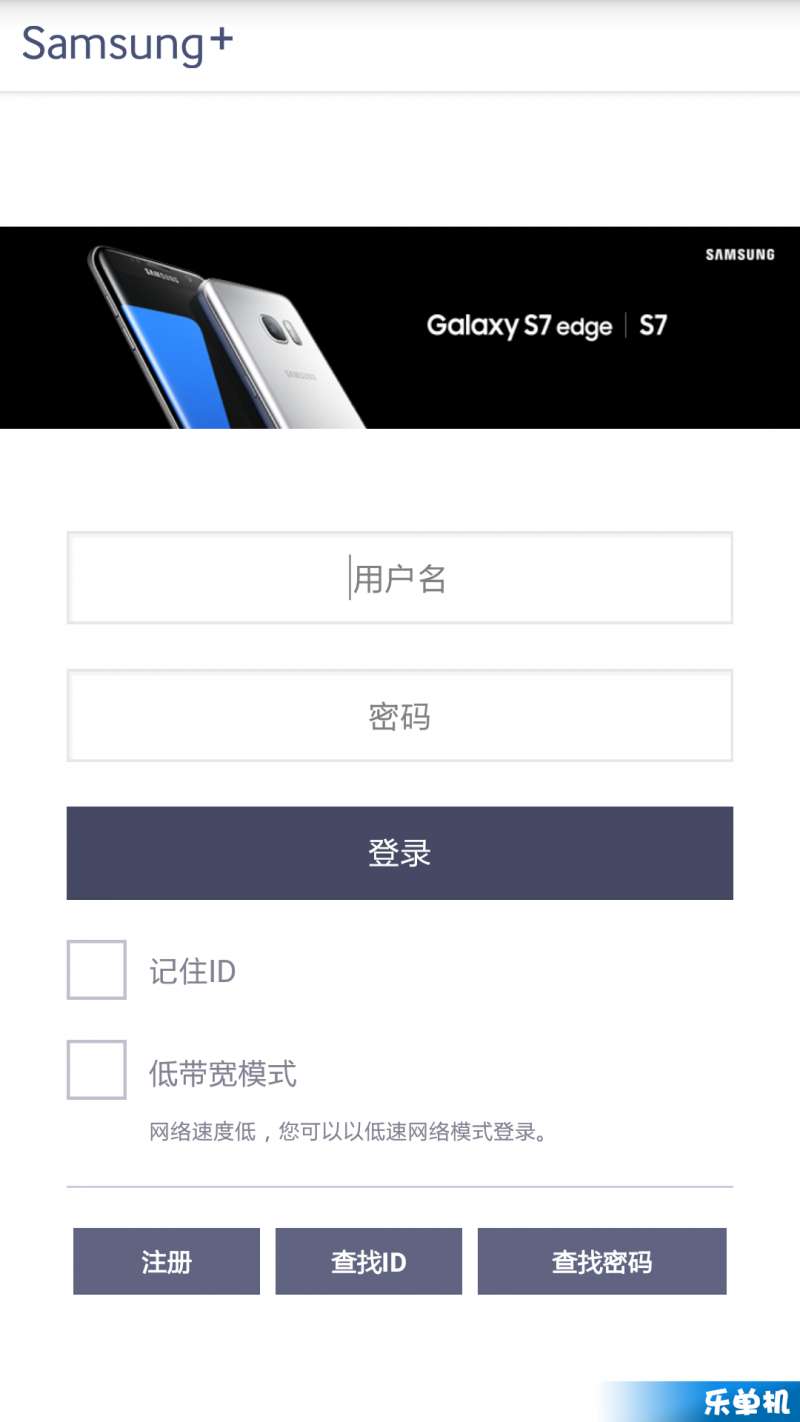Focus the 密码 password field
The height and width of the screenshot is (1422, 800).
[399, 716]
